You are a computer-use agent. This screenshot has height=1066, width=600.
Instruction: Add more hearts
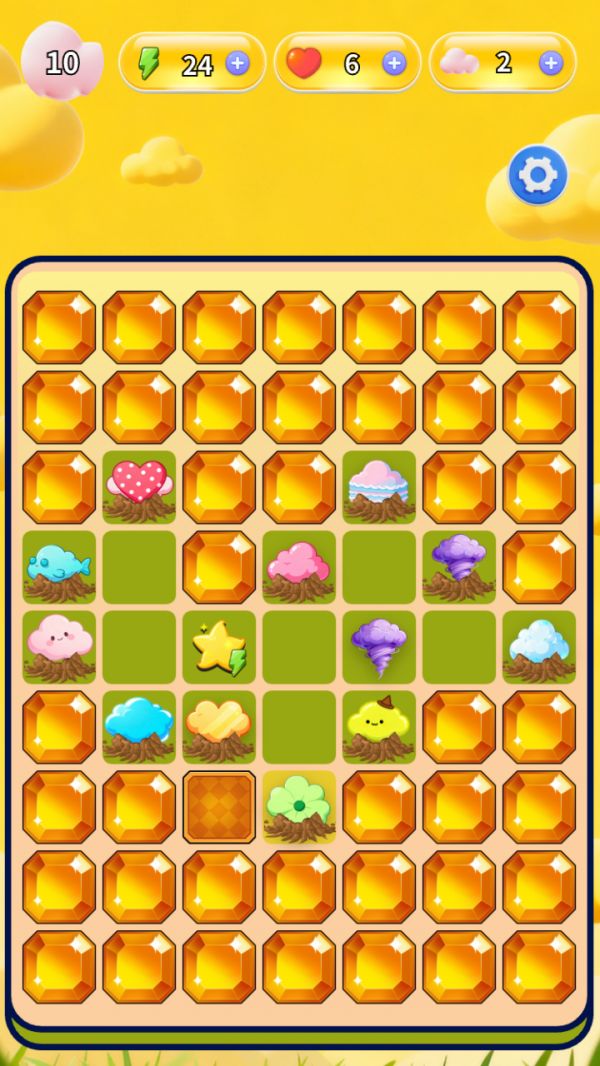pyautogui.click(x=394, y=63)
